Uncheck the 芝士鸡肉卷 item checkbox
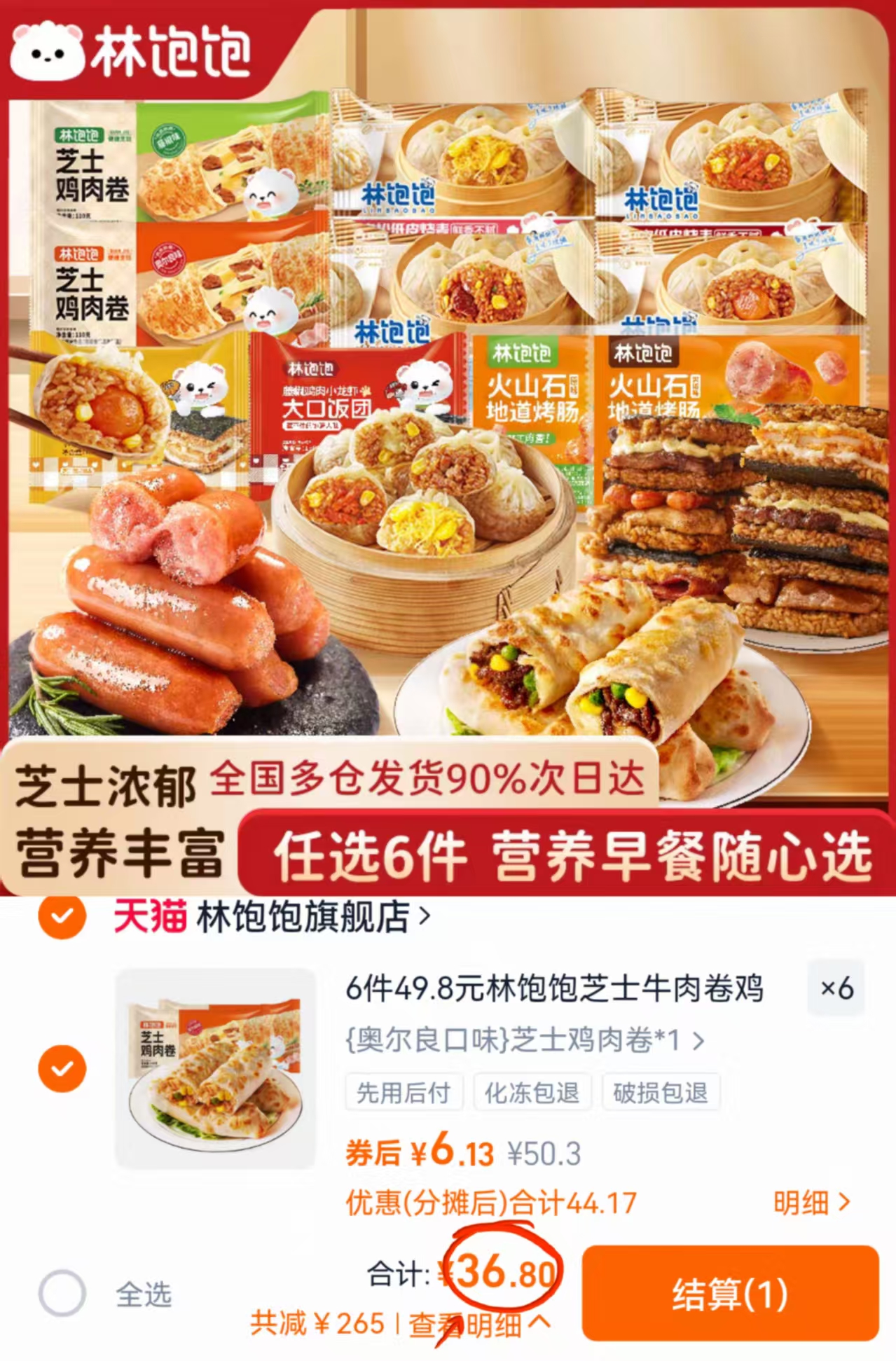Image resolution: width=896 pixels, height=1361 pixels. 64,1068
